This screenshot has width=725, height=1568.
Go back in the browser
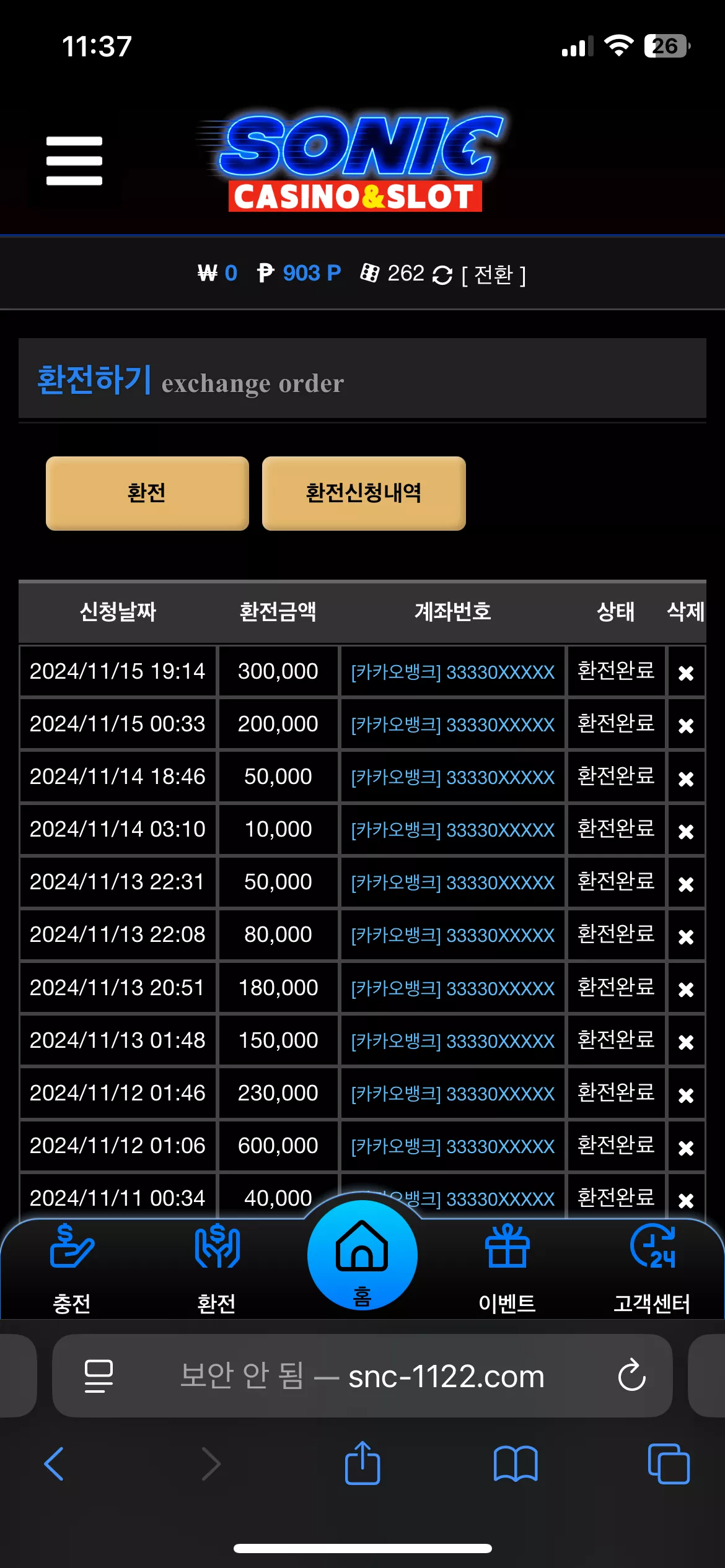pos(54,1464)
